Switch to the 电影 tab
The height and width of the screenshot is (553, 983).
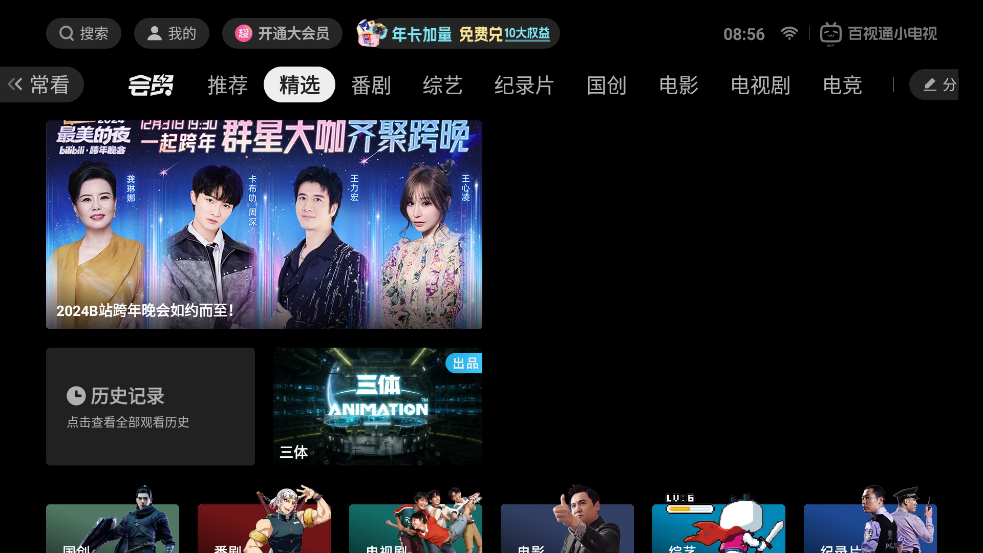tap(679, 85)
